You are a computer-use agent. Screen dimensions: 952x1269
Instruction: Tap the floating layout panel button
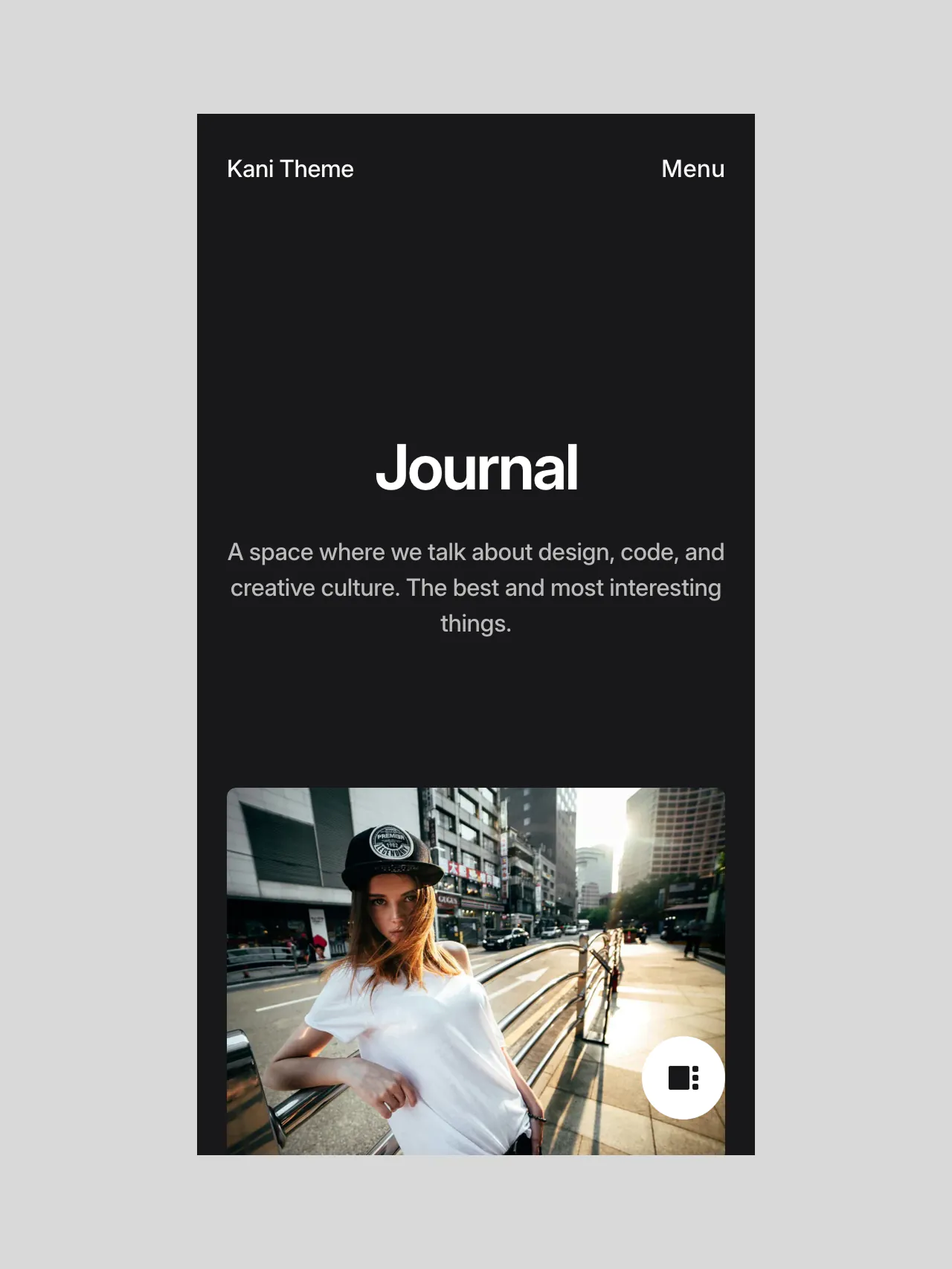(683, 1077)
